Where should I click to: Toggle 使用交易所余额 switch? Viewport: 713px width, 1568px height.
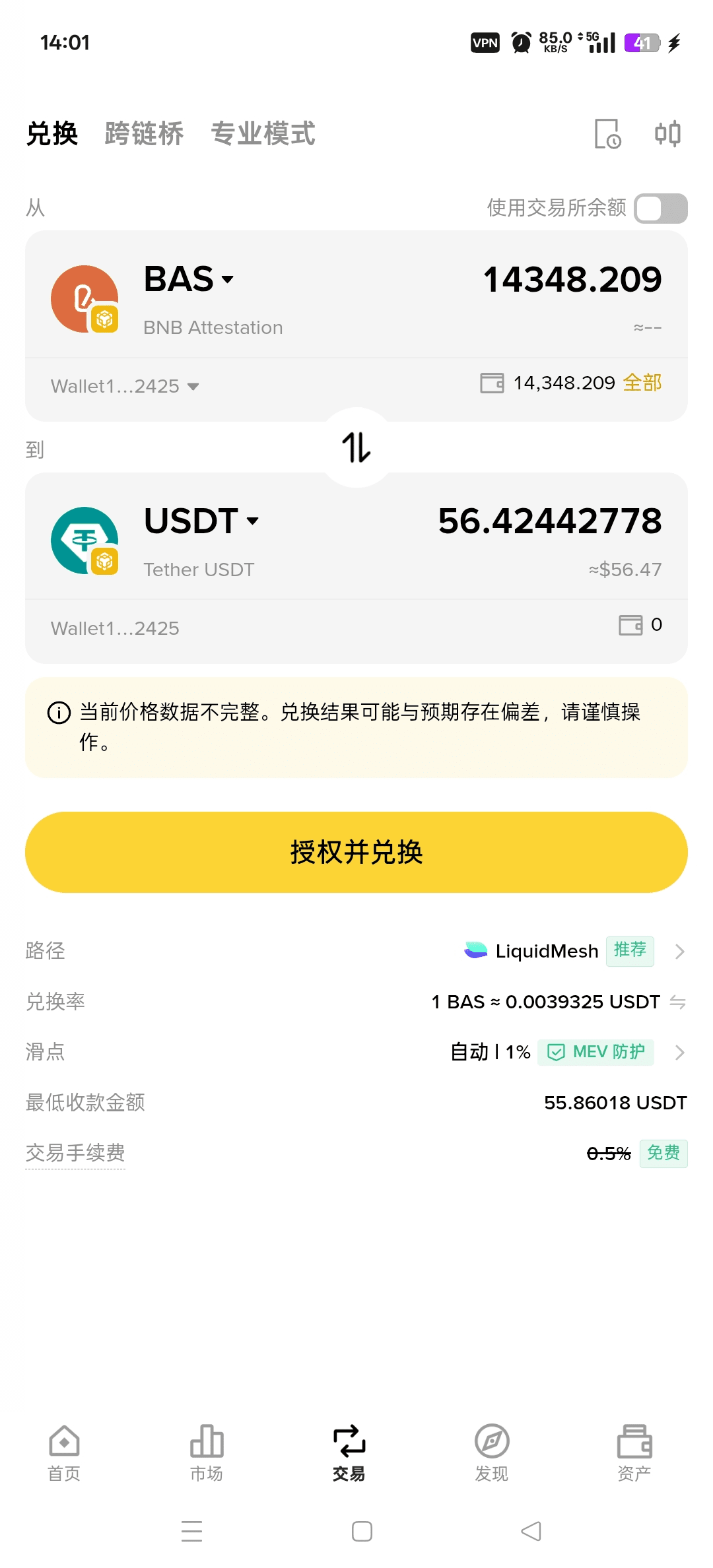pos(660,209)
